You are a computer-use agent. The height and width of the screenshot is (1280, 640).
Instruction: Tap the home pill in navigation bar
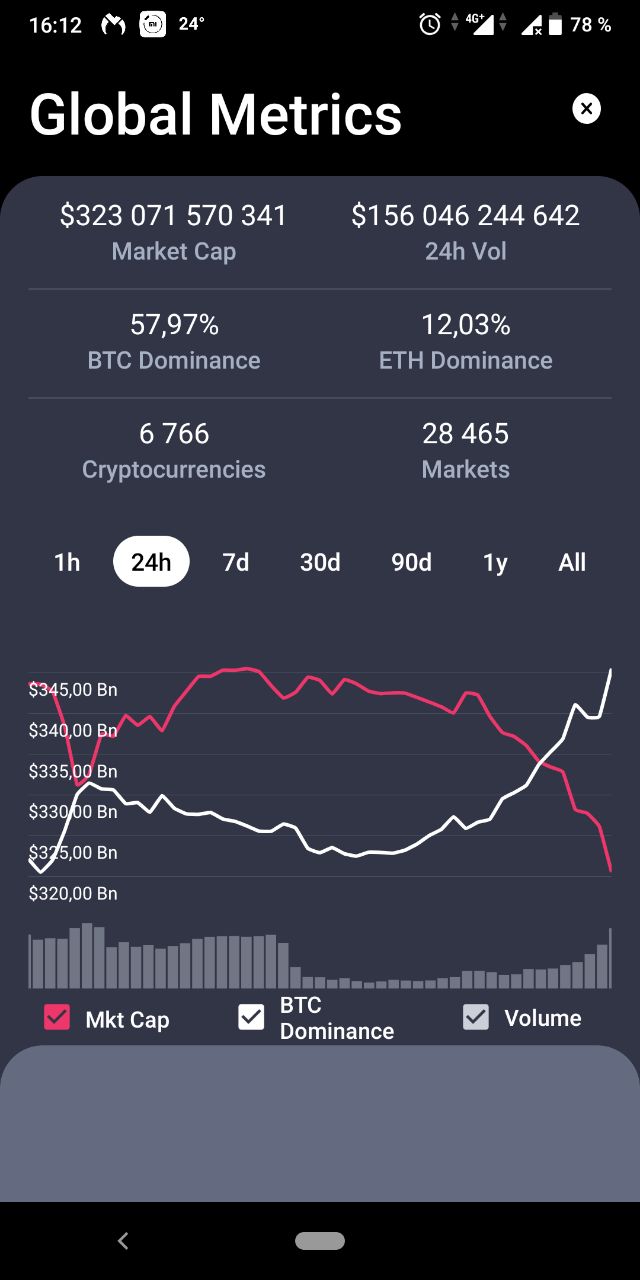(320, 1241)
